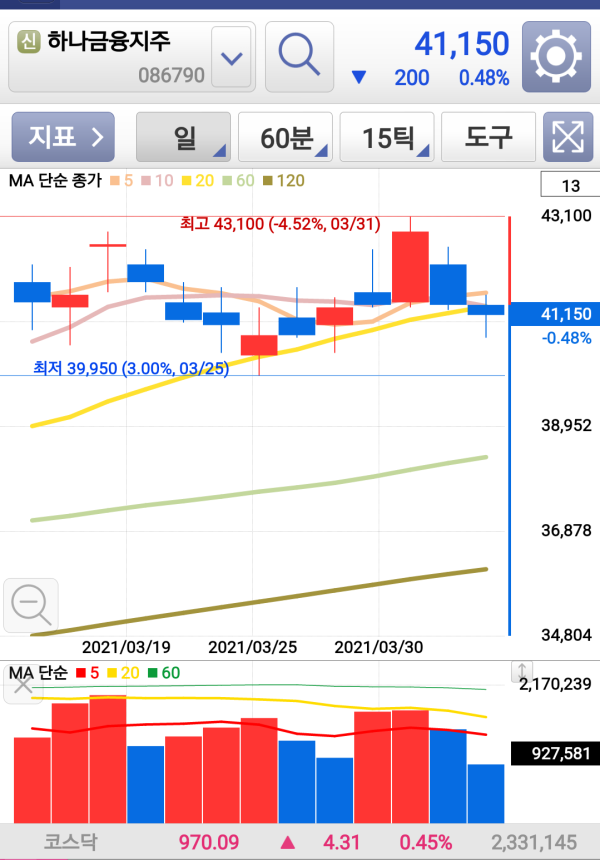Screen dimensions: 600x860
Task: Open the stock selector dropdown arrow
Action: pos(232,57)
